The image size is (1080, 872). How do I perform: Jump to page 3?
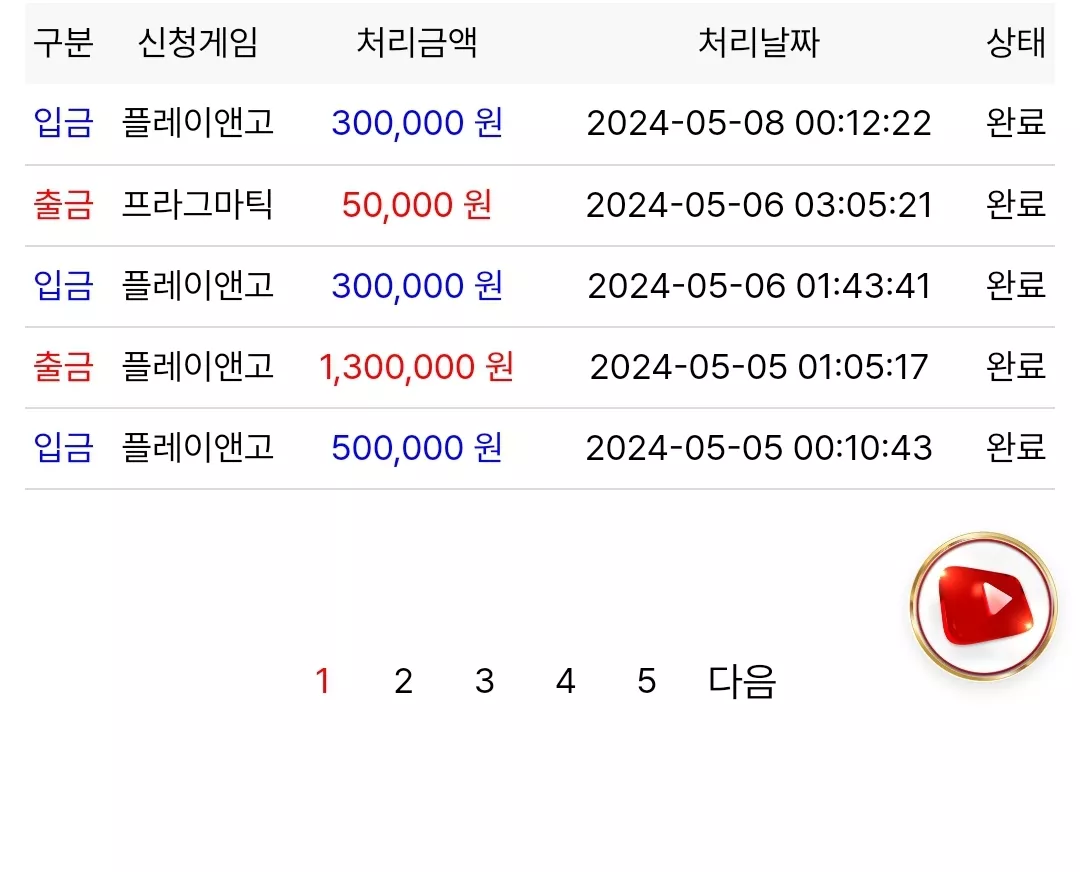coord(485,681)
